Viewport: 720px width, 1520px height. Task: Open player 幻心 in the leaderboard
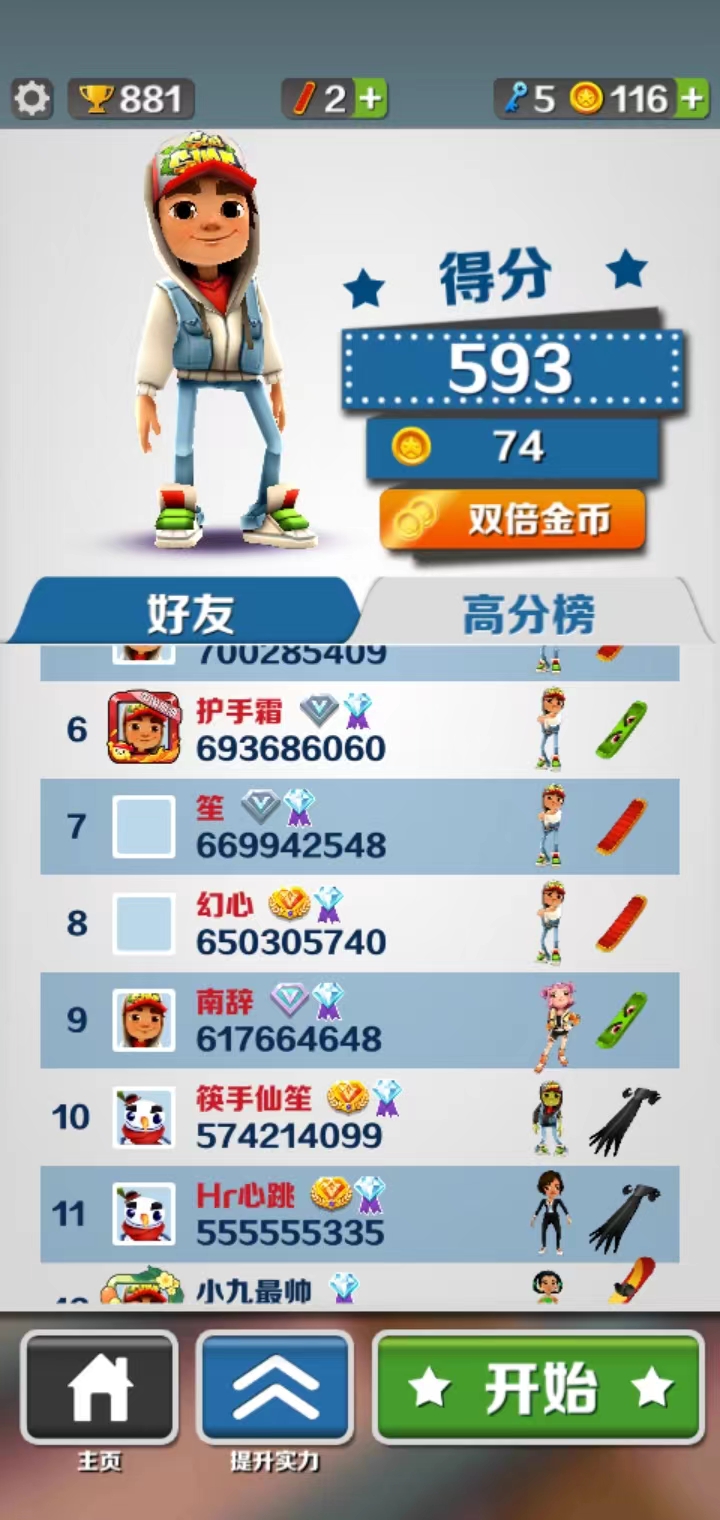(x=360, y=924)
